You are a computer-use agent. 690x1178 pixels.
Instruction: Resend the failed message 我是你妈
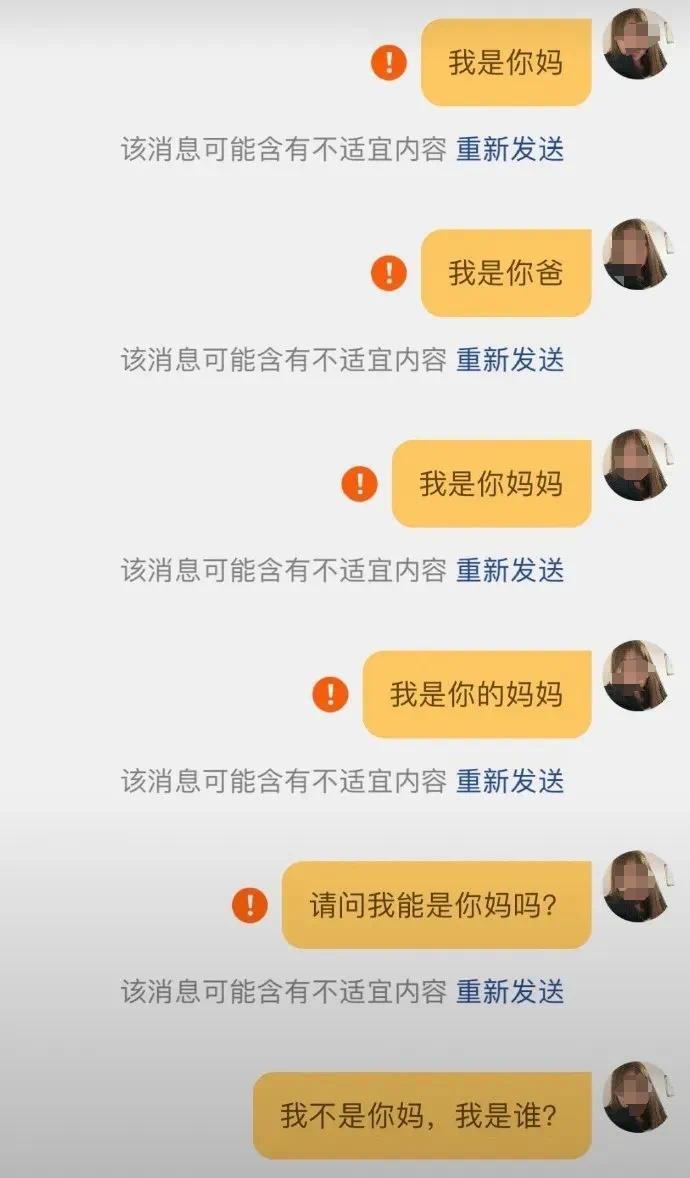(x=510, y=149)
